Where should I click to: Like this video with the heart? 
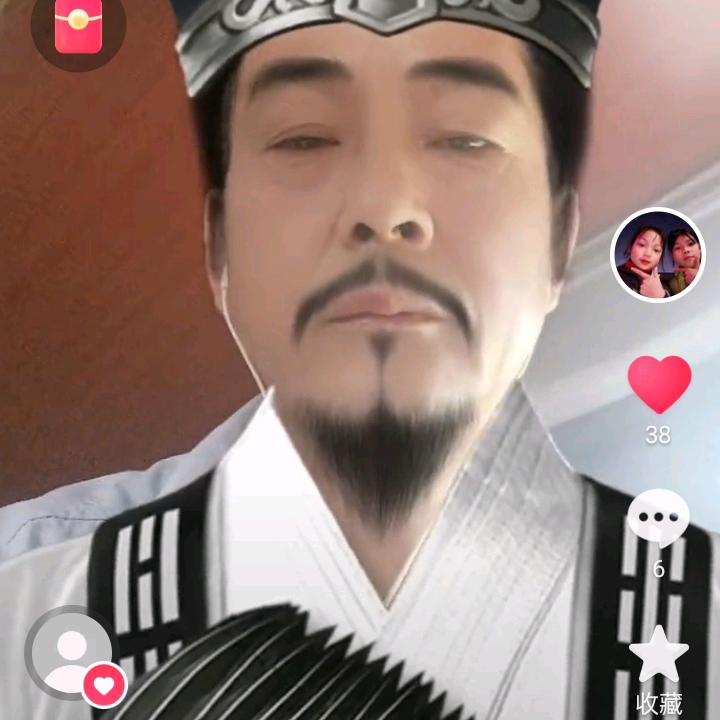659,385
